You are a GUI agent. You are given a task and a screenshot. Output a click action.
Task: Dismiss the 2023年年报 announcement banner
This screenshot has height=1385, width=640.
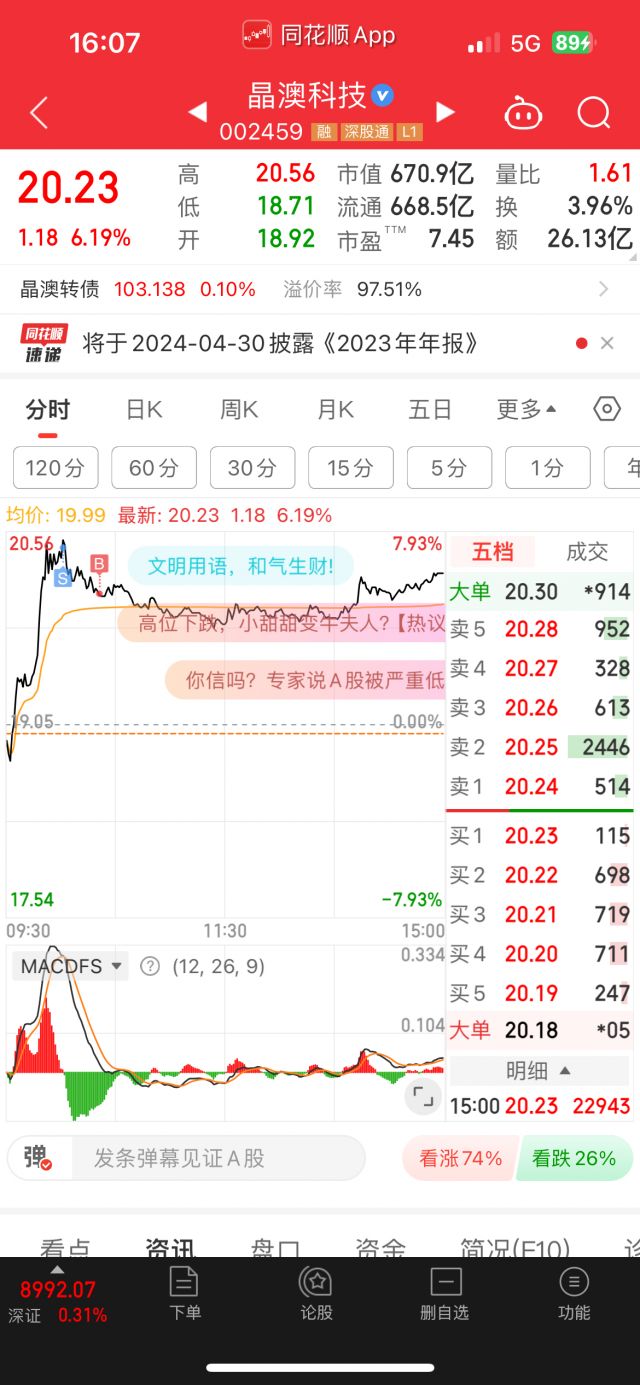point(607,343)
